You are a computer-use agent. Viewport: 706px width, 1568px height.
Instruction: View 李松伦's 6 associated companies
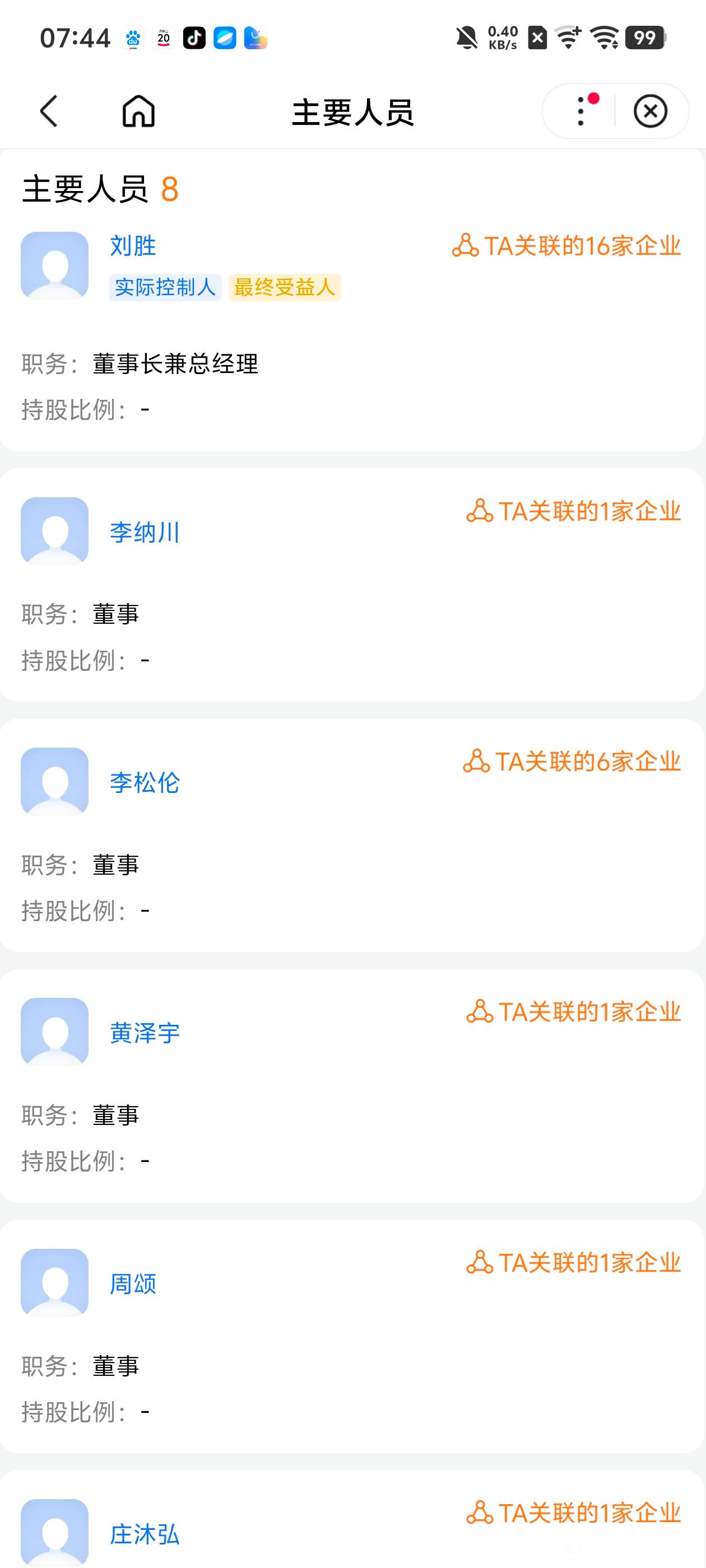click(x=572, y=762)
